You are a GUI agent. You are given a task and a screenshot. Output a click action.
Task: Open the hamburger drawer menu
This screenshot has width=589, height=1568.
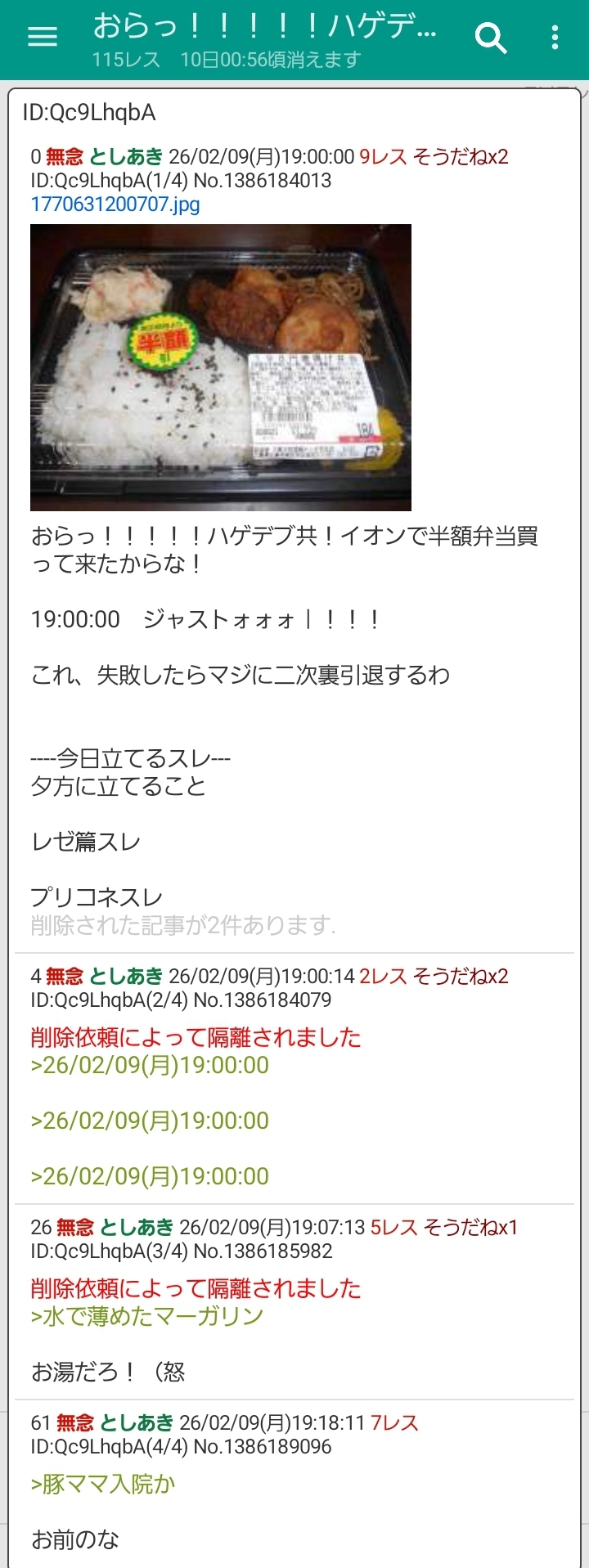coord(43,37)
